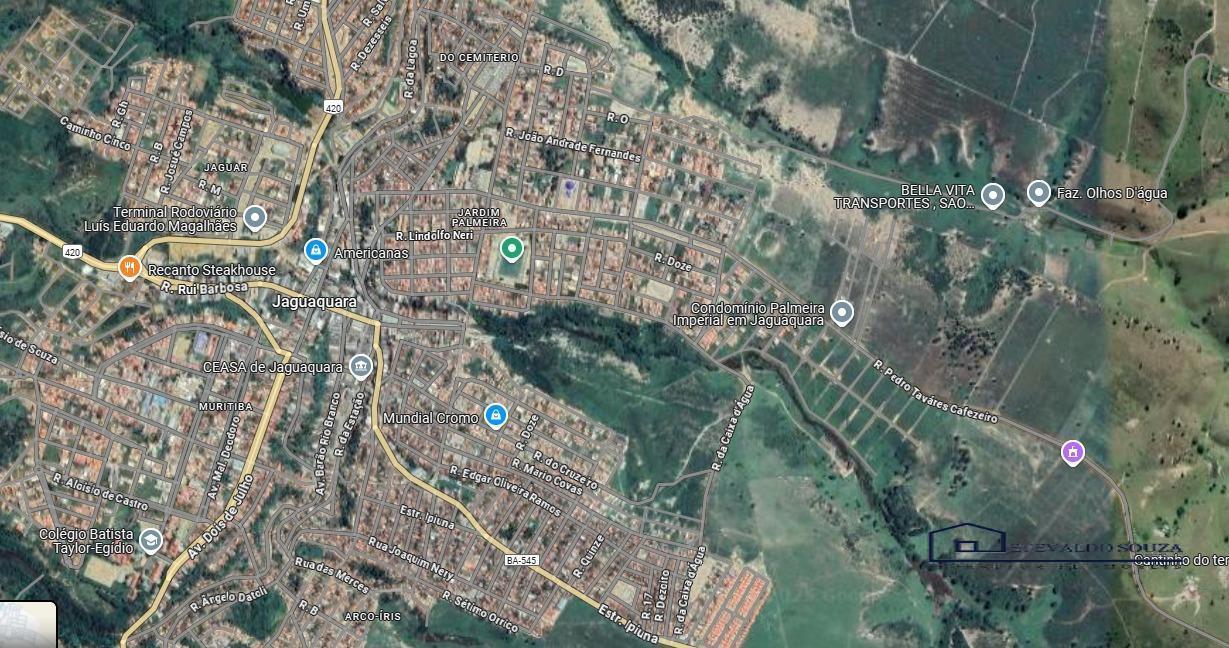Open the green pin in Jardim Palmeira
This screenshot has width=1229, height=648.
pyautogui.click(x=512, y=247)
